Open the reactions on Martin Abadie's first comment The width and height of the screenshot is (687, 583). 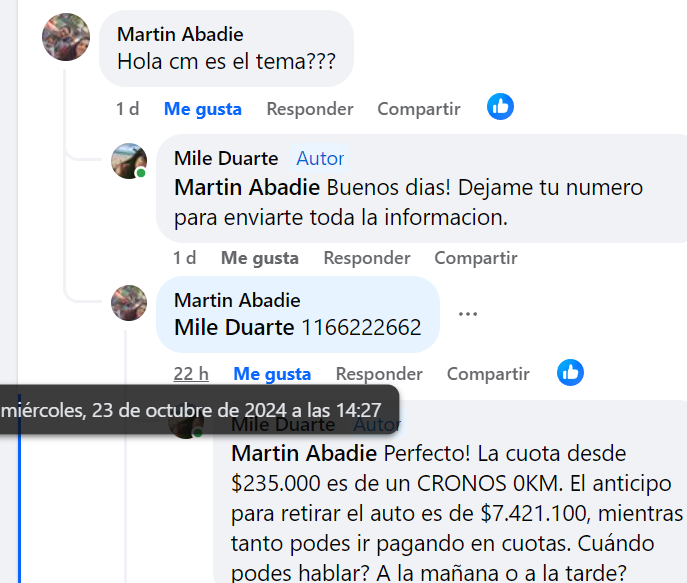click(x=501, y=107)
